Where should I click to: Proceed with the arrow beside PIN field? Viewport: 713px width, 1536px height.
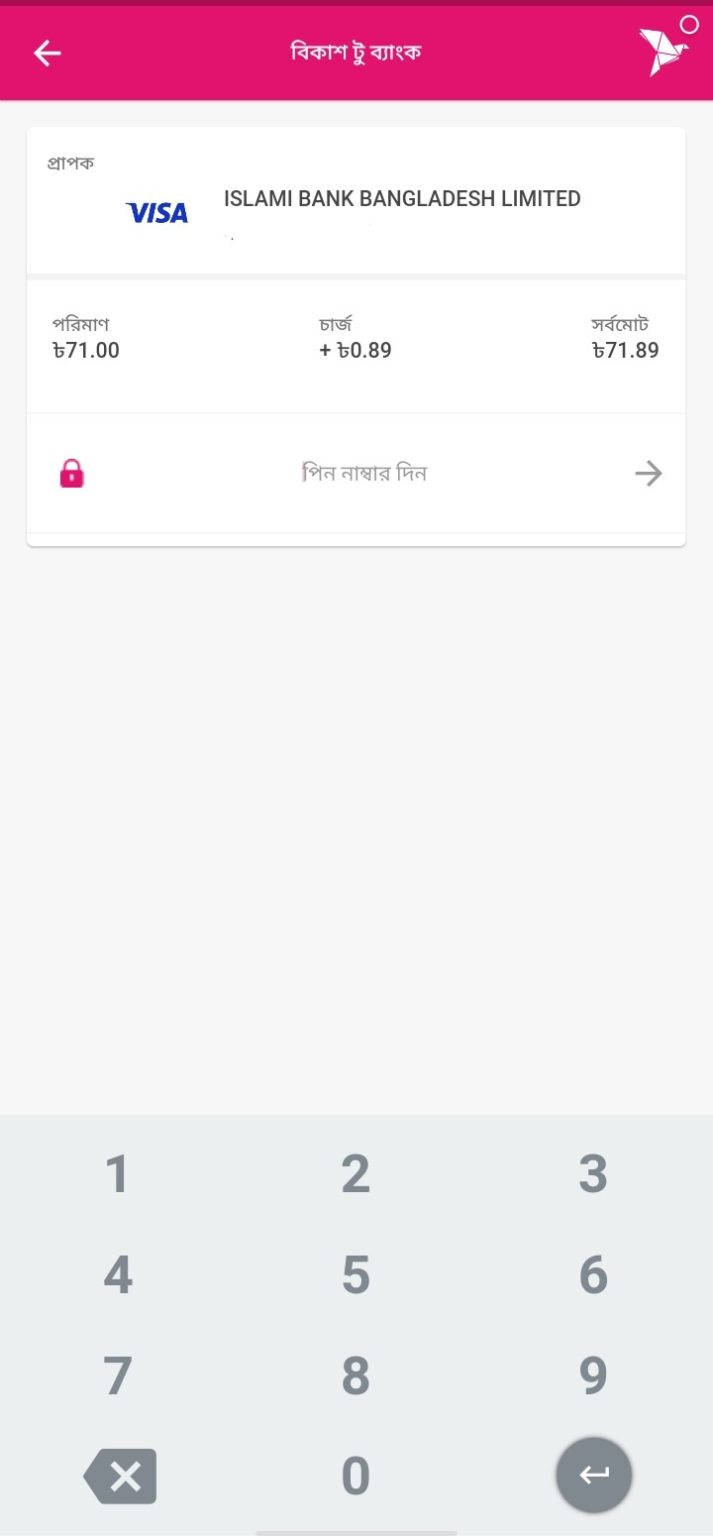click(x=649, y=473)
